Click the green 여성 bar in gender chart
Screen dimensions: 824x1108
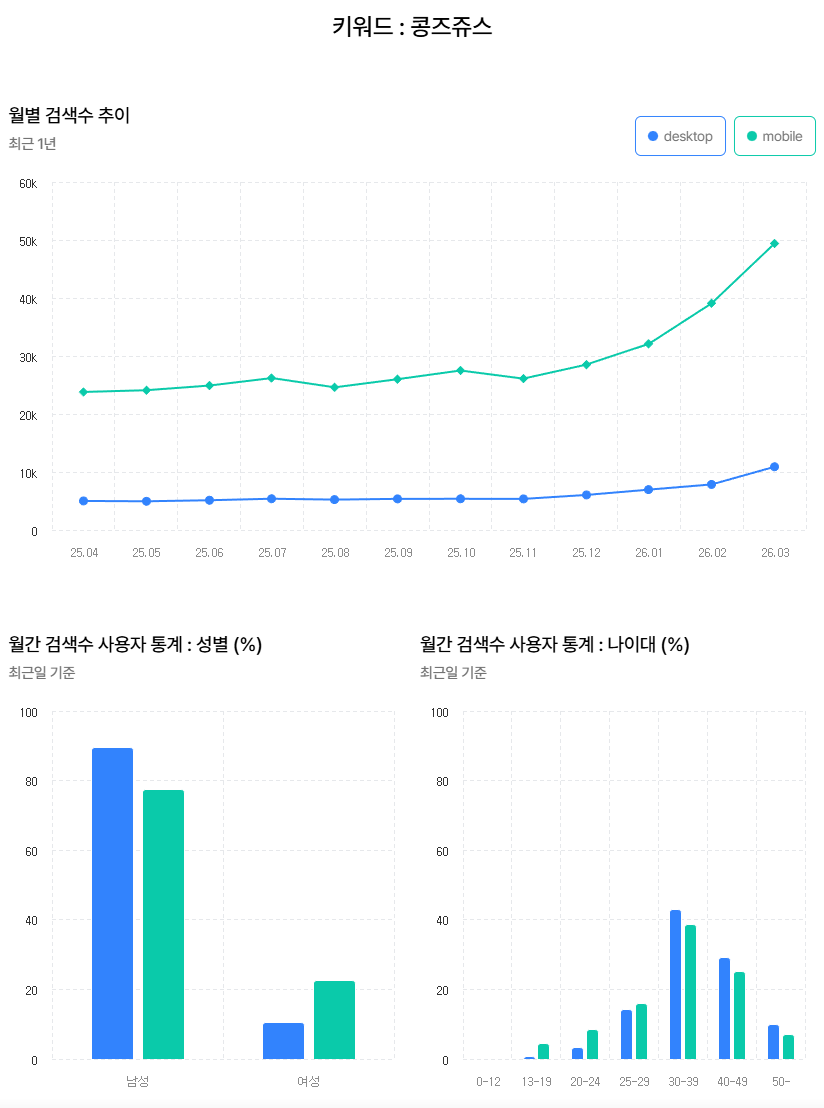point(334,1020)
